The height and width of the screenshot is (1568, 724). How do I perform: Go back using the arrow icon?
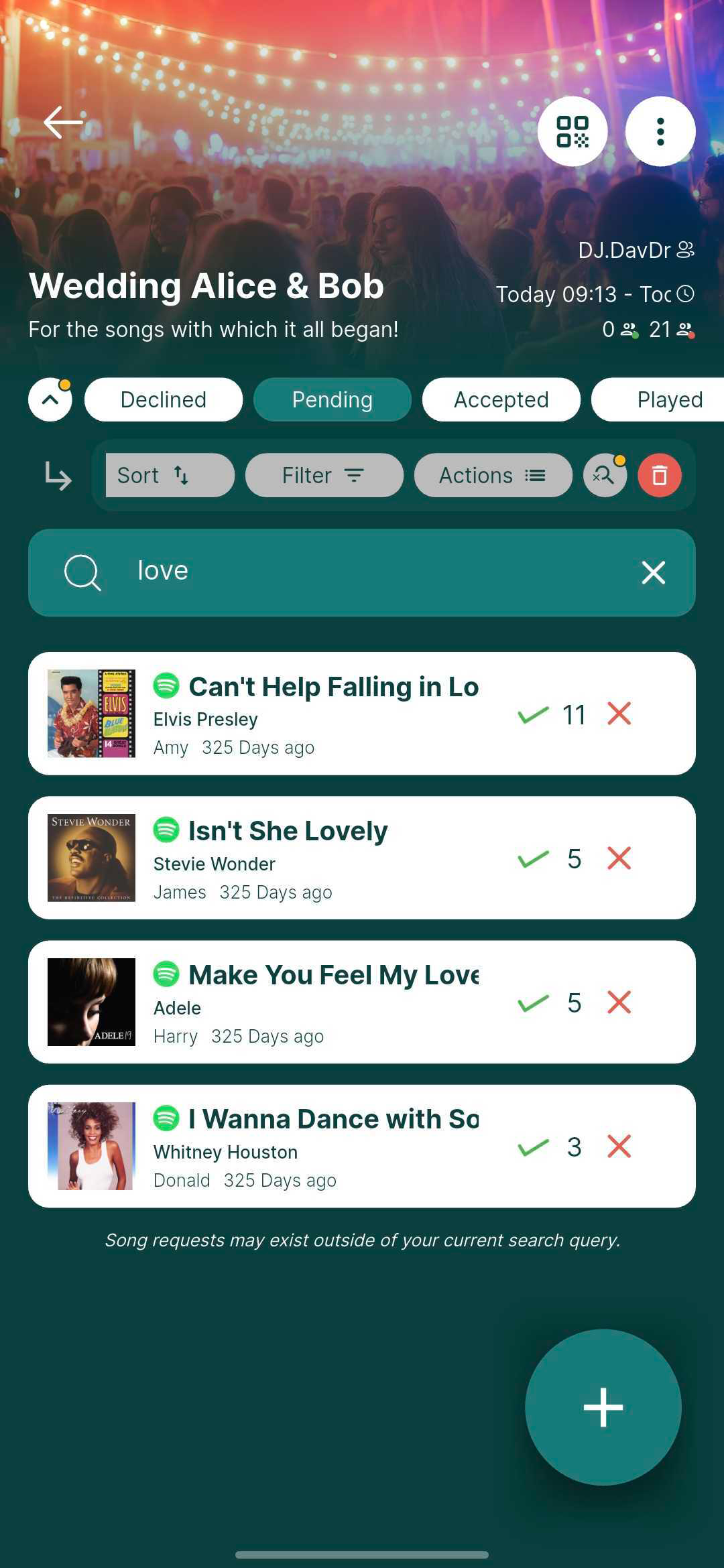(x=63, y=123)
